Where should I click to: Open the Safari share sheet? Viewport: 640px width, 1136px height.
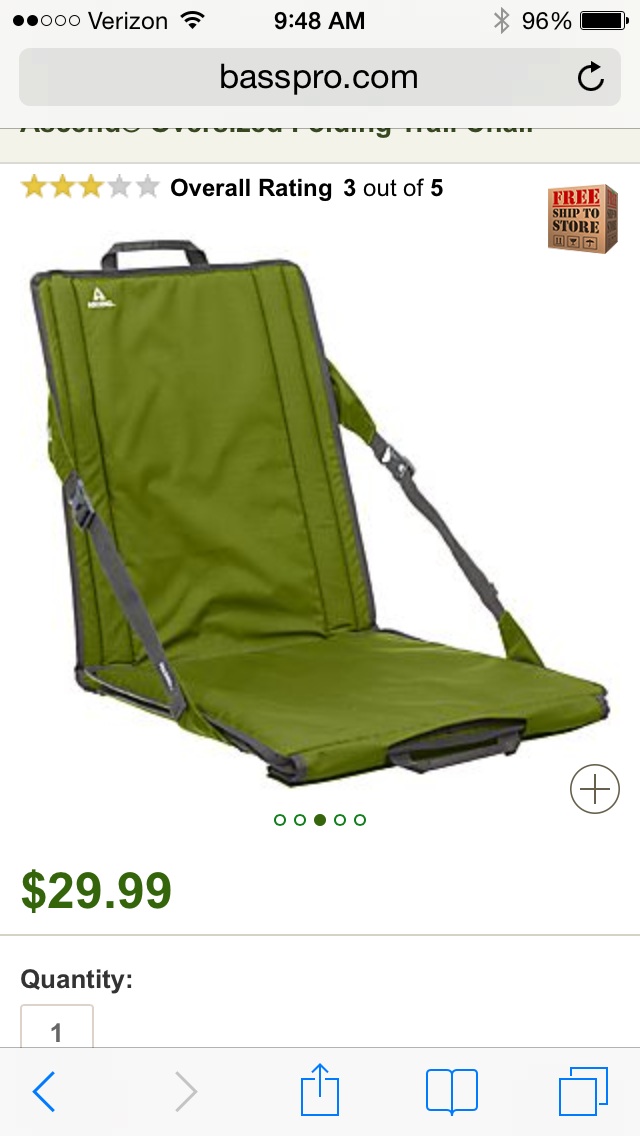pyautogui.click(x=320, y=1090)
